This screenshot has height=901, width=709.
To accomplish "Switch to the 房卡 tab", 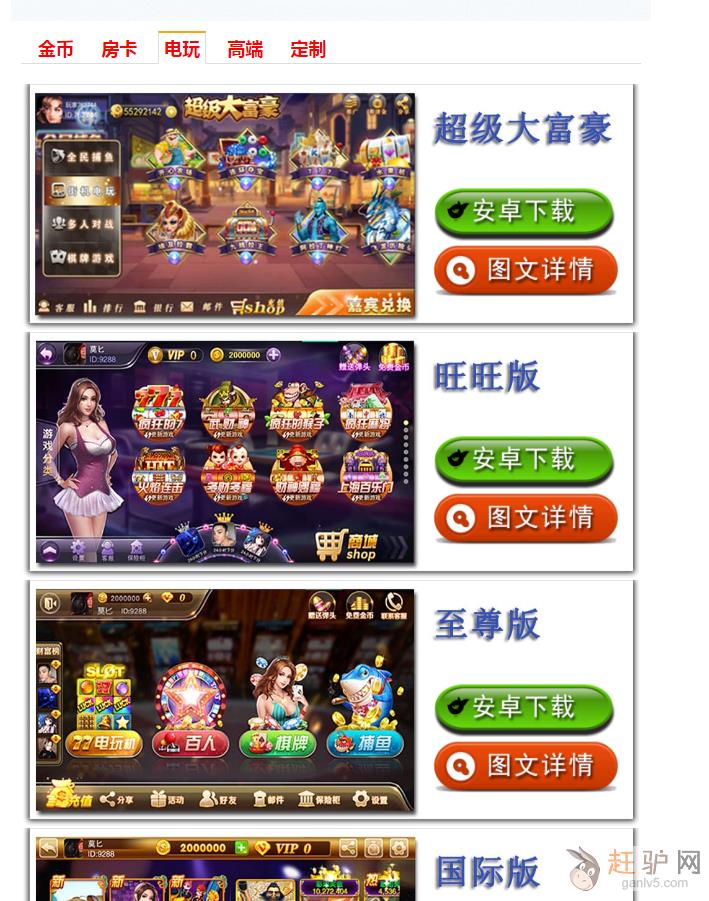I will 119,49.
